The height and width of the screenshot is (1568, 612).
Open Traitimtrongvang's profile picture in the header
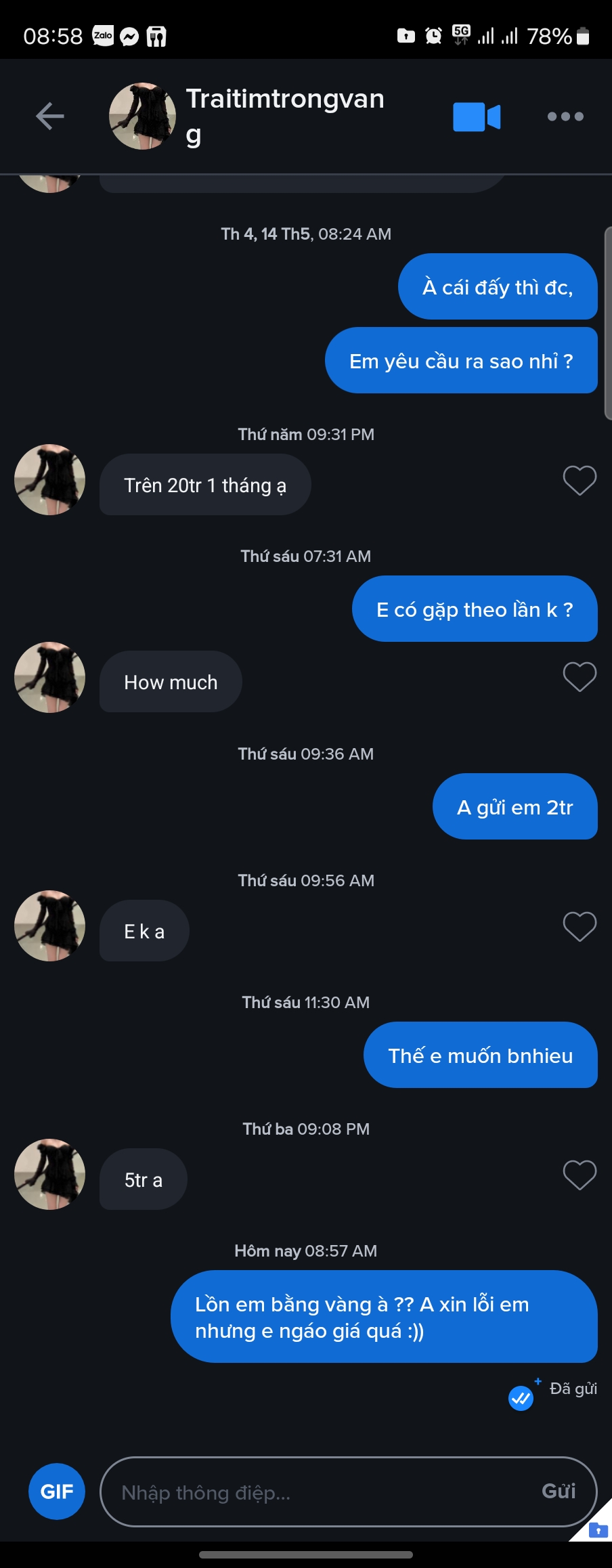coord(142,116)
